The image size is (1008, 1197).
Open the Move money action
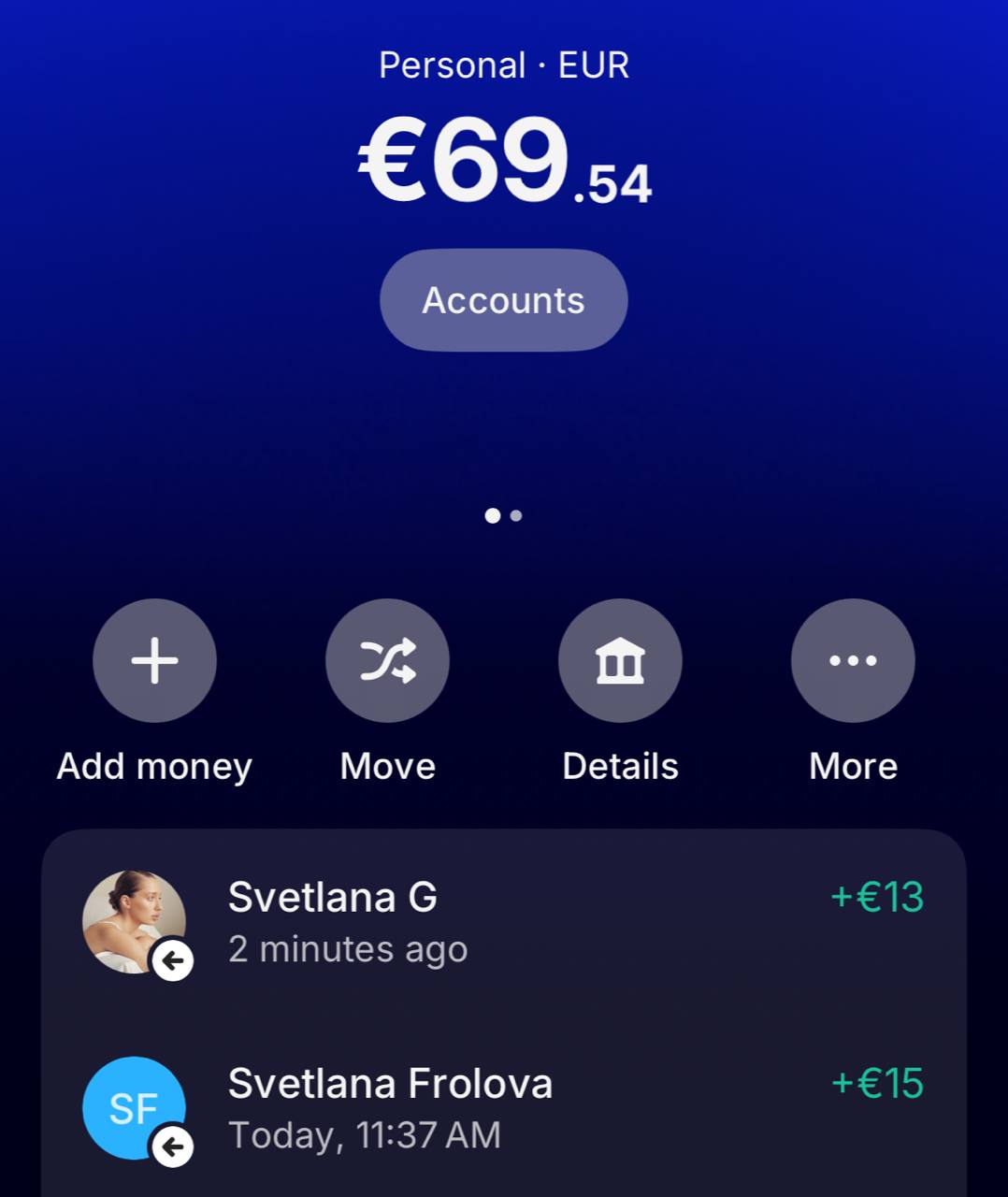tap(387, 661)
